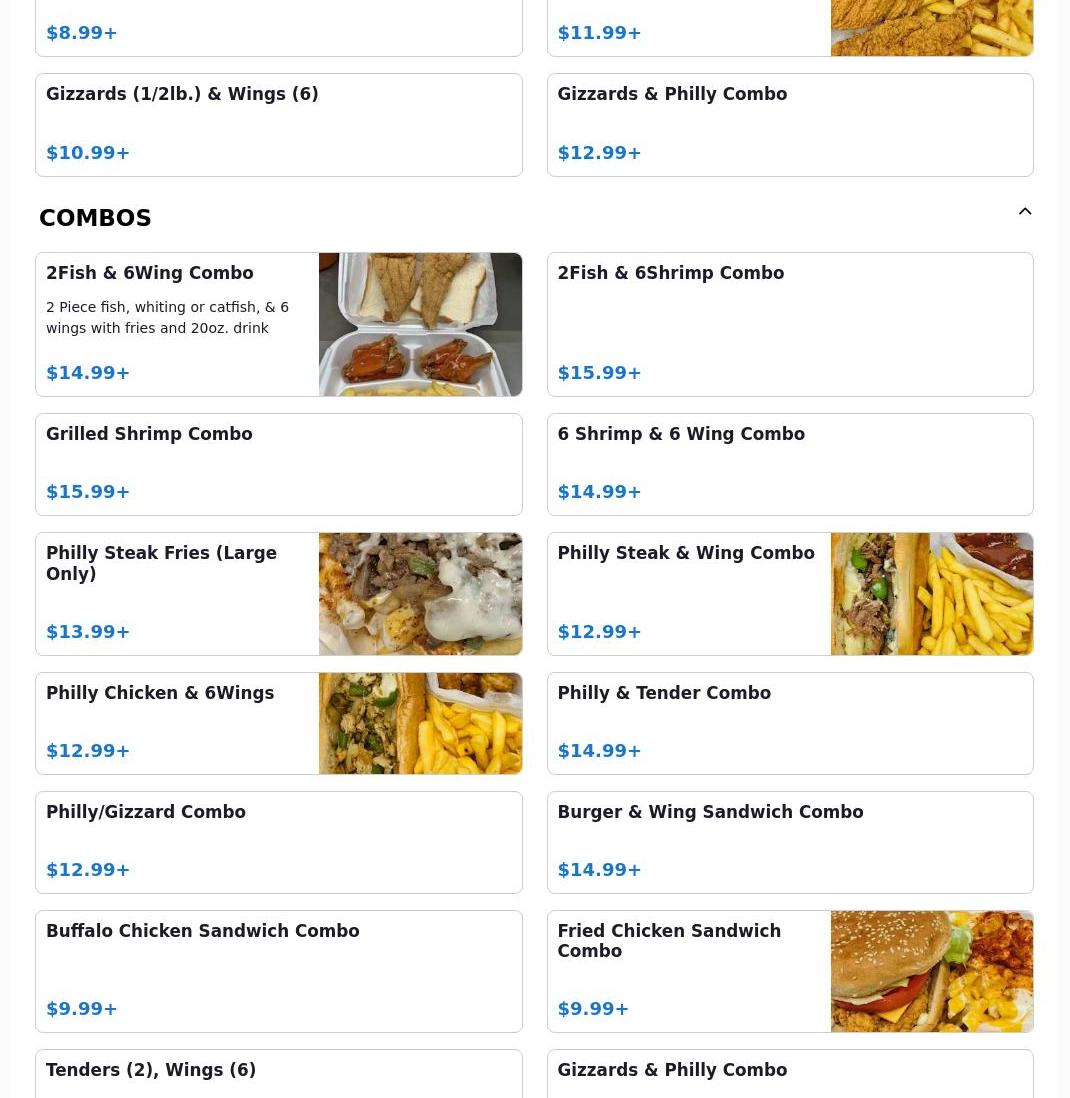Choose Burger & Wing Sandwich Combo
Image resolution: width=1070 pixels, height=1098 pixels.
(789, 842)
